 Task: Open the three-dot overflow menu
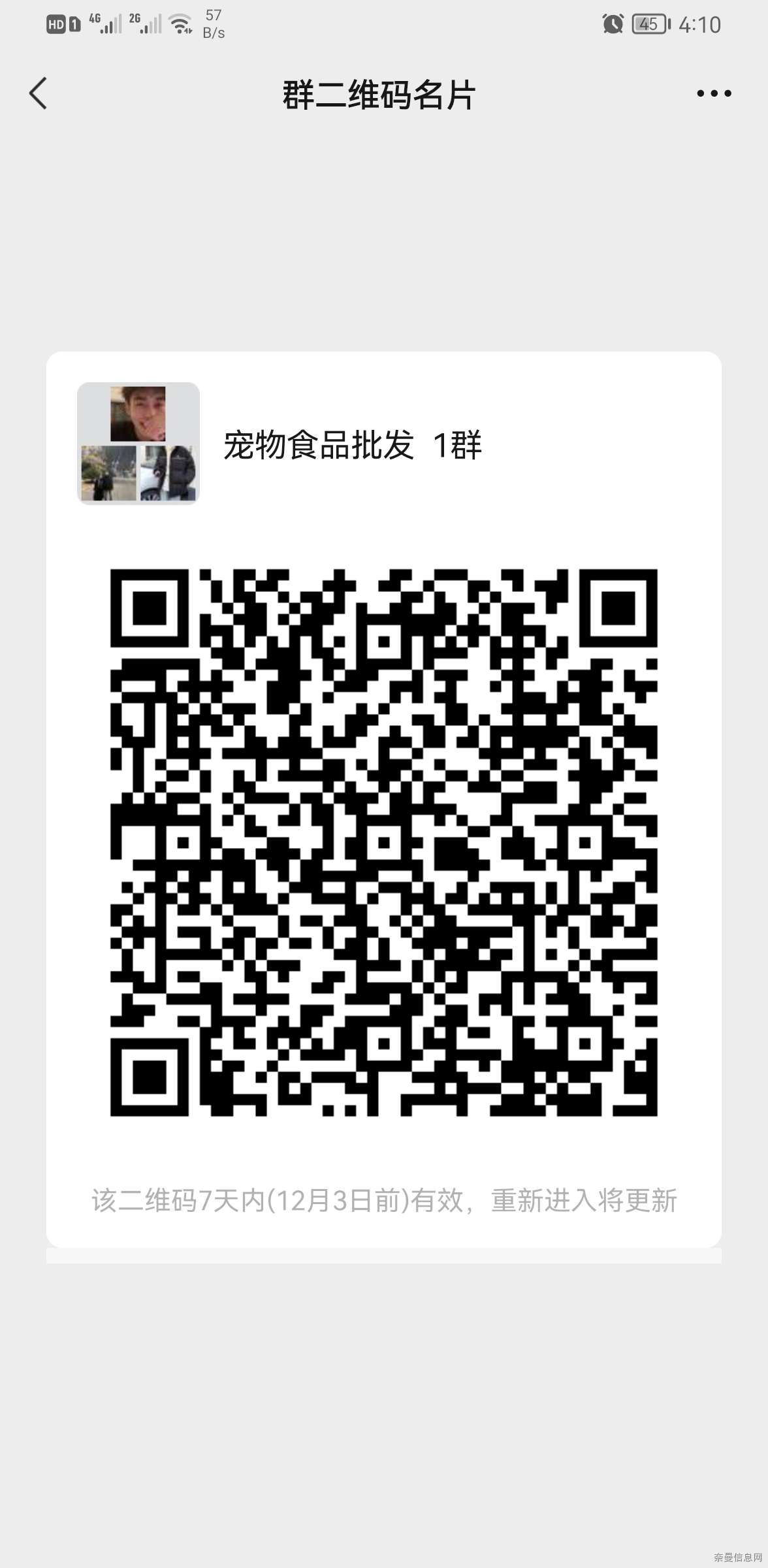pyautogui.click(x=713, y=94)
